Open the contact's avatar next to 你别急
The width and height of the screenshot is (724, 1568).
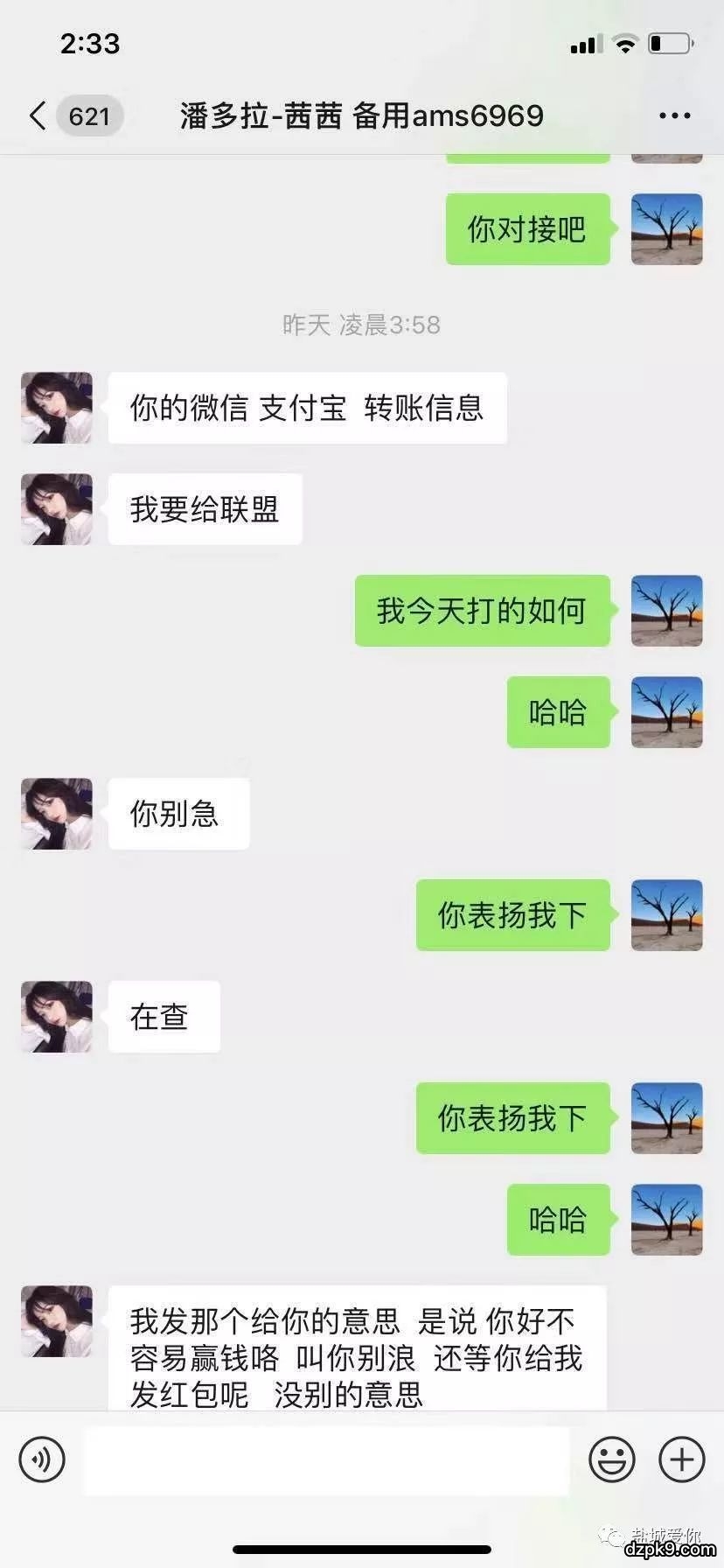tap(56, 814)
